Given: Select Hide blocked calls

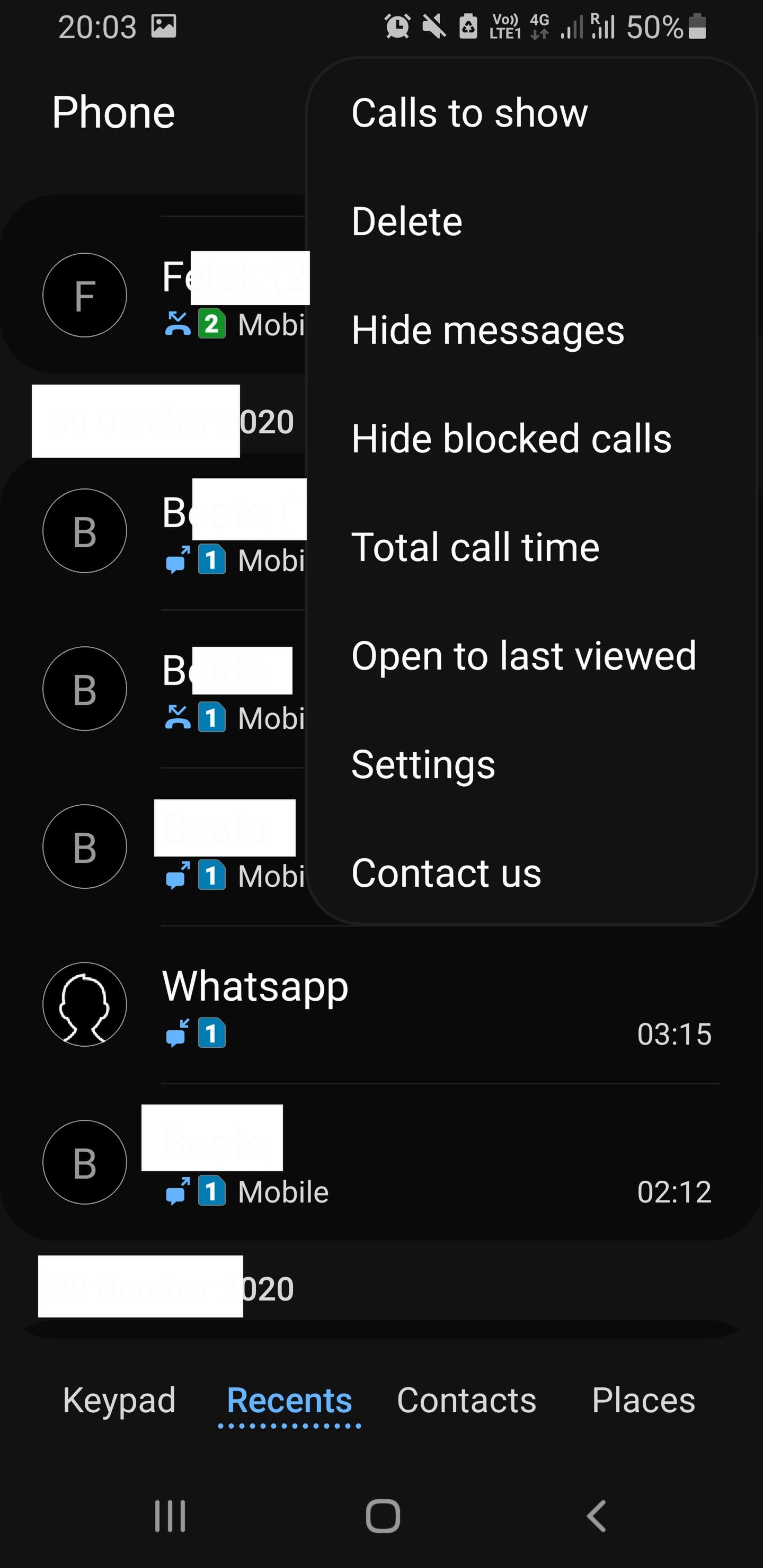Looking at the screenshot, I should tap(531, 439).
